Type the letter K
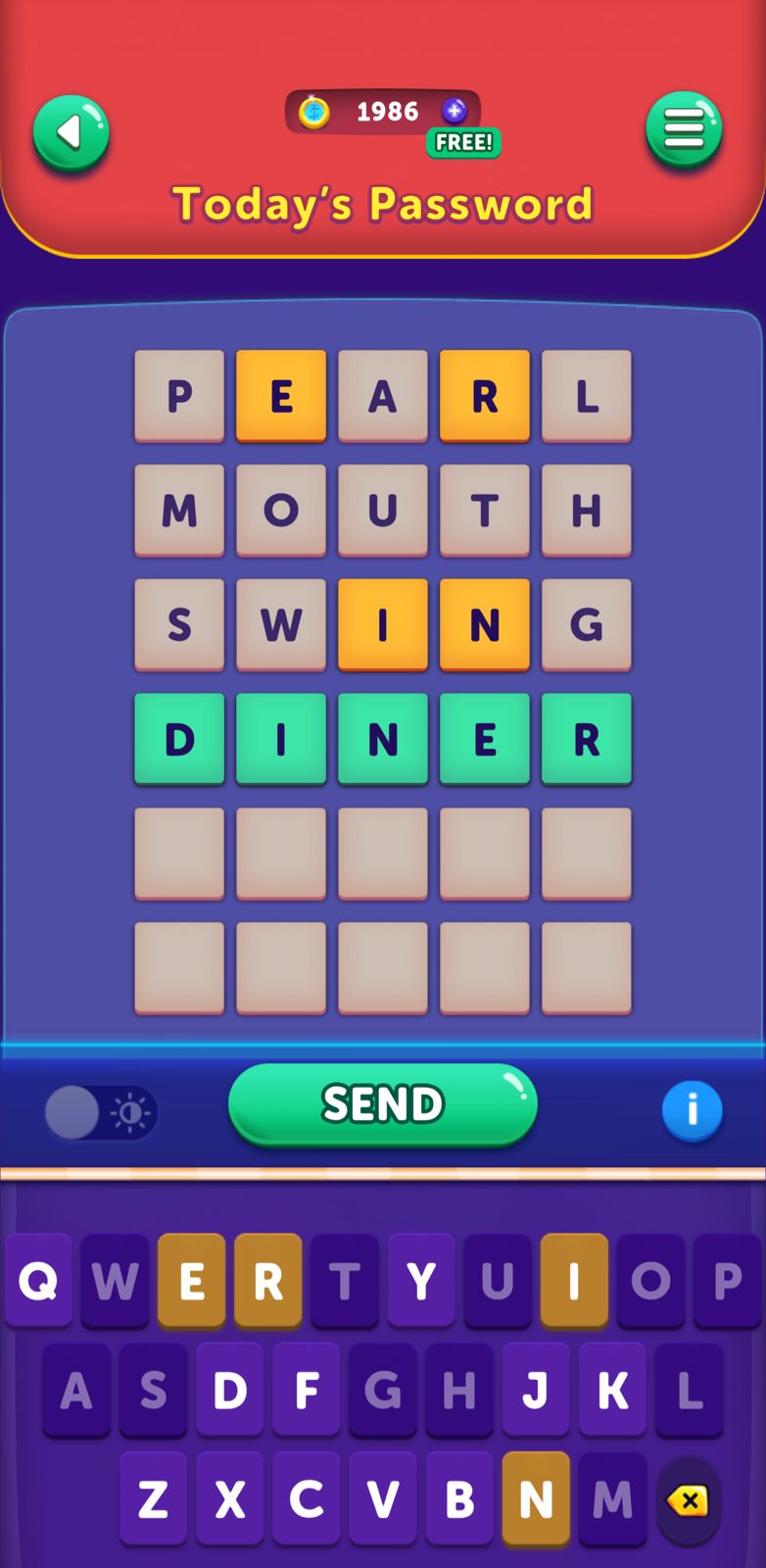The image size is (766, 1568). (x=612, y=1390)
